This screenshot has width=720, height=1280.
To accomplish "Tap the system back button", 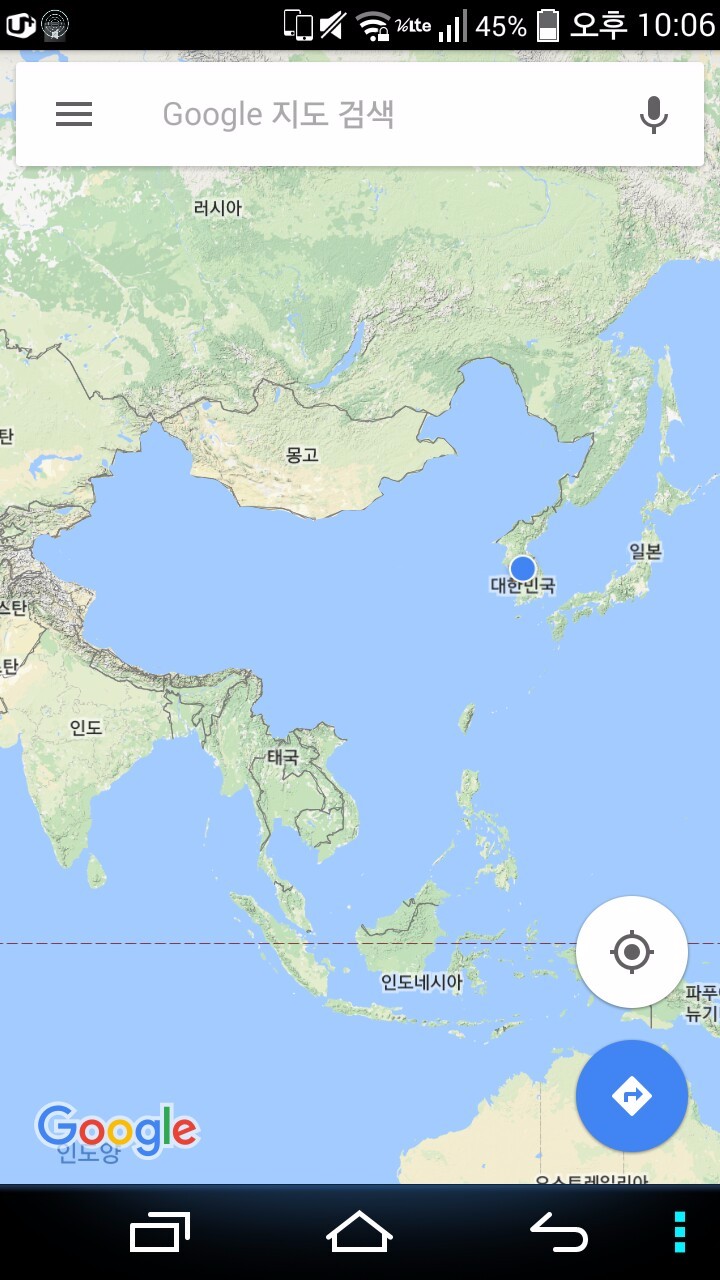I will click(559, 1232).
